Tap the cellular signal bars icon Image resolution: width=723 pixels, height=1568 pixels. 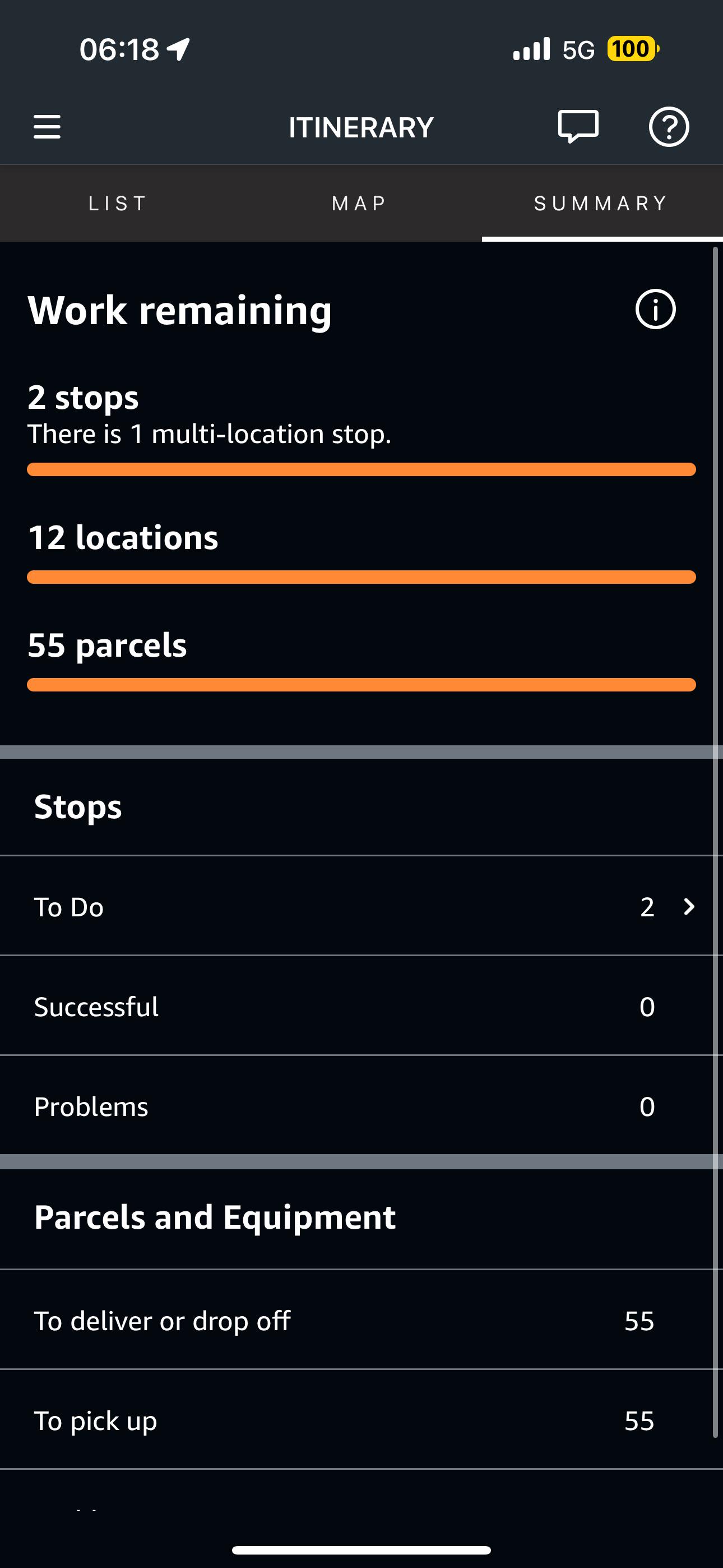click(531, 49)
